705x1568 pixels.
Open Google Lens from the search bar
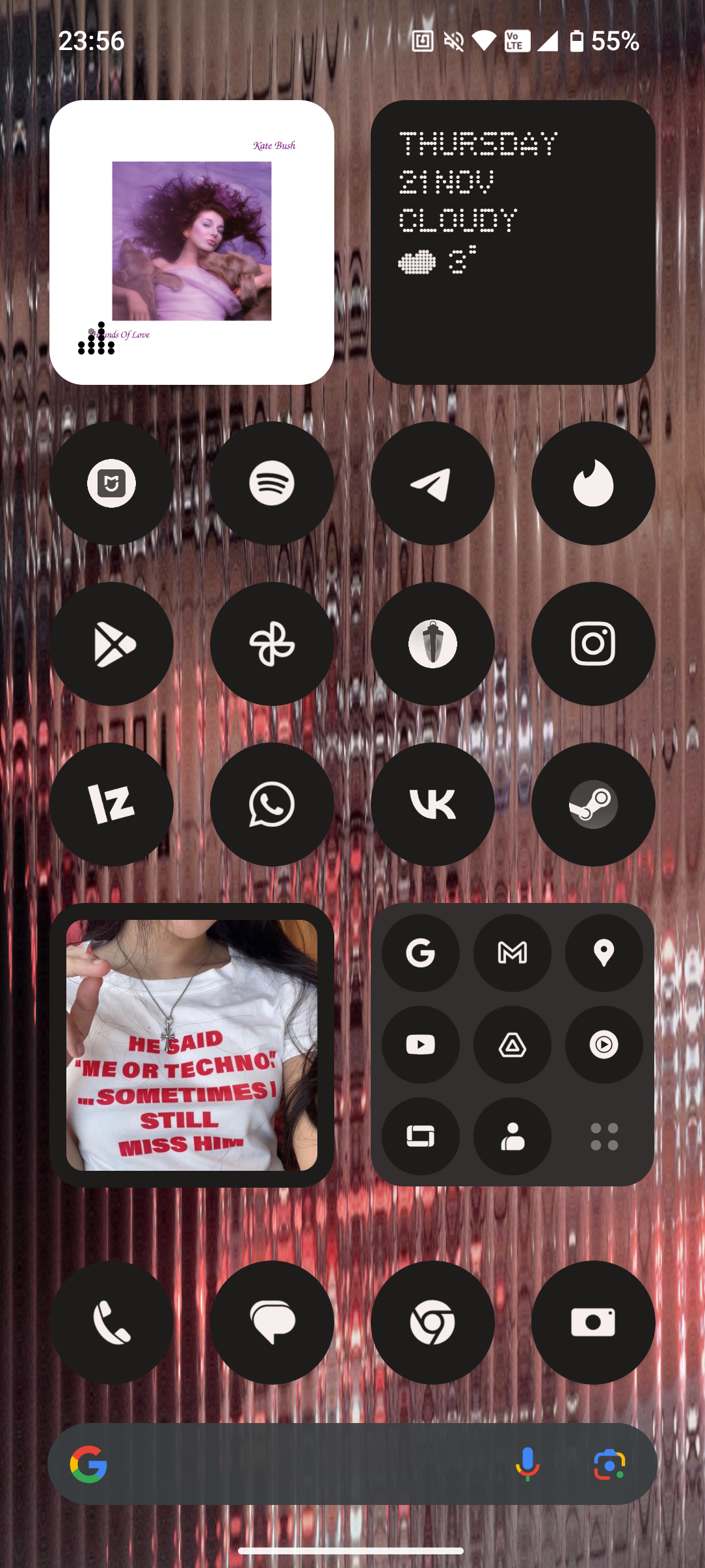609,1464
